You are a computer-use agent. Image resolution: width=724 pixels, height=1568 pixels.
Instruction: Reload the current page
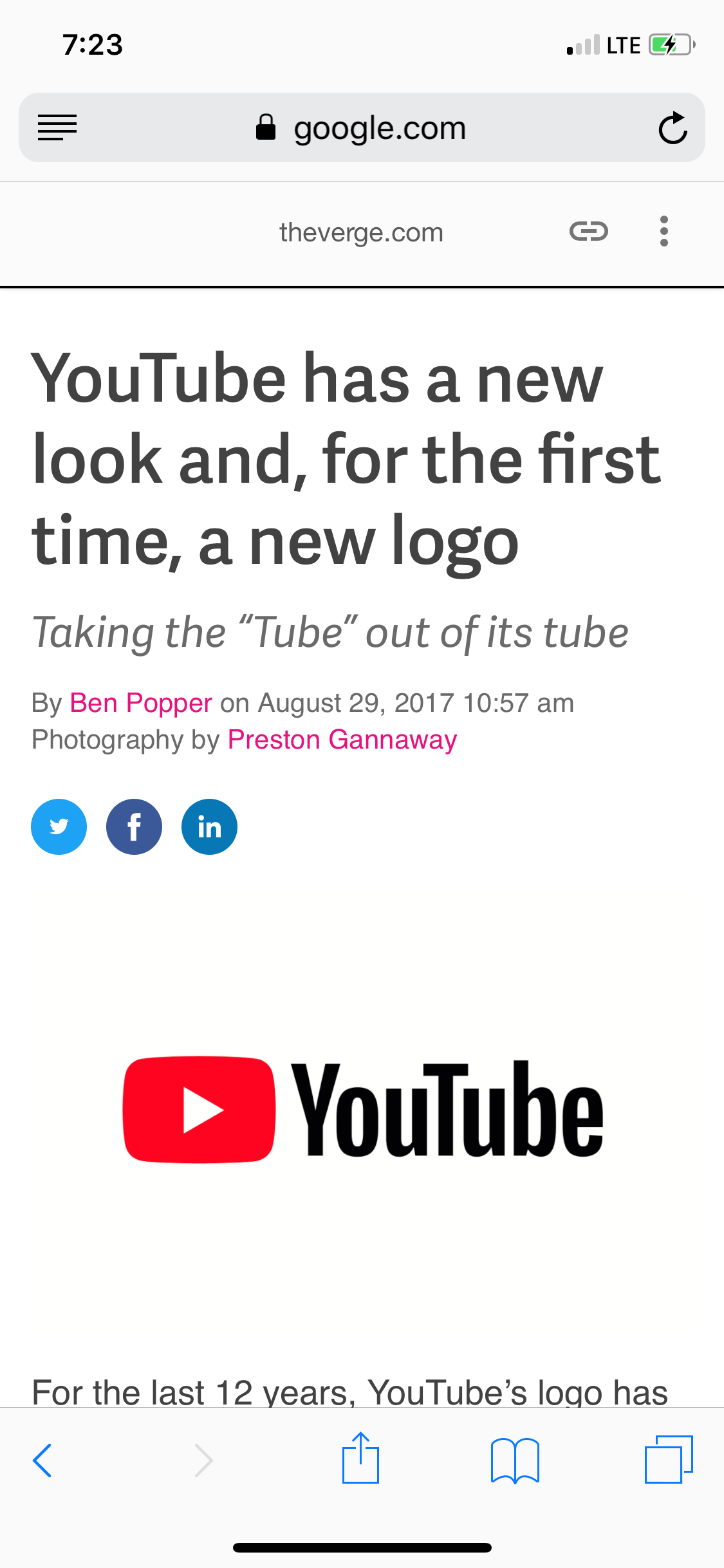[x=673, y=127]
